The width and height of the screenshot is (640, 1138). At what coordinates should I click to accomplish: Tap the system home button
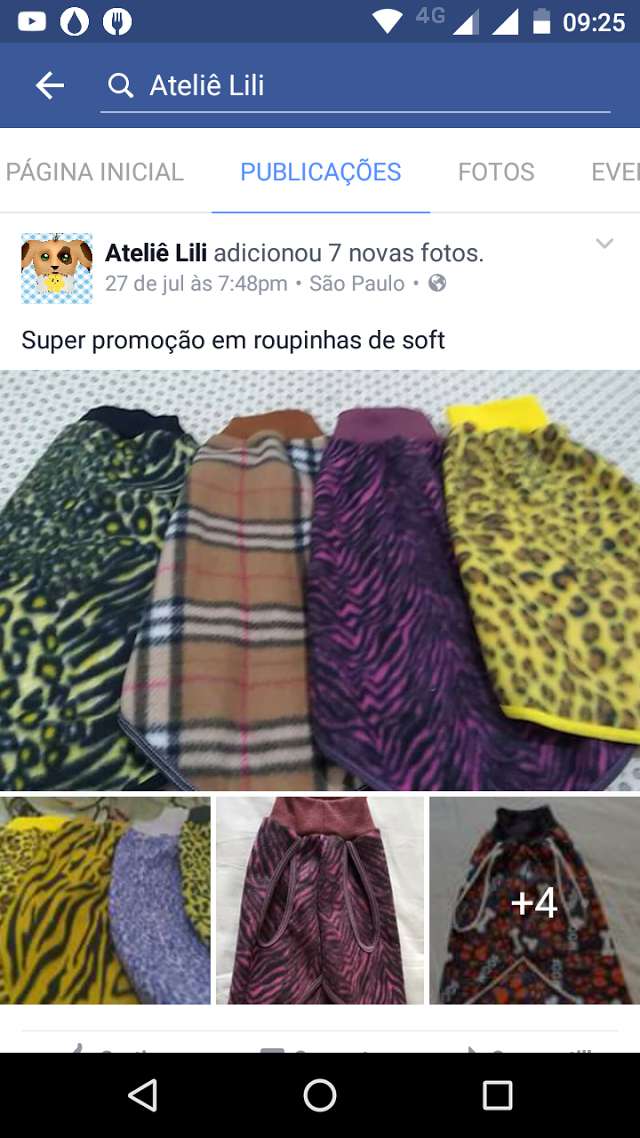tap(320, 1095)
